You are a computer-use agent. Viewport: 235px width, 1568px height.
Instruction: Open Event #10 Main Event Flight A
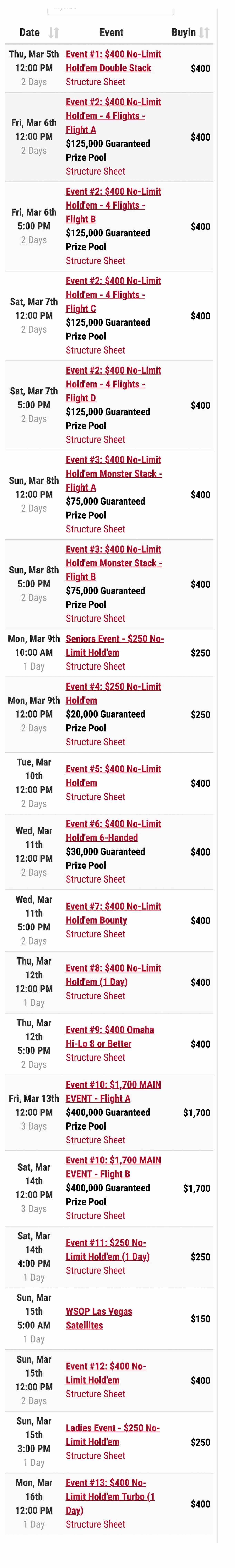(x=113, y=1091)
